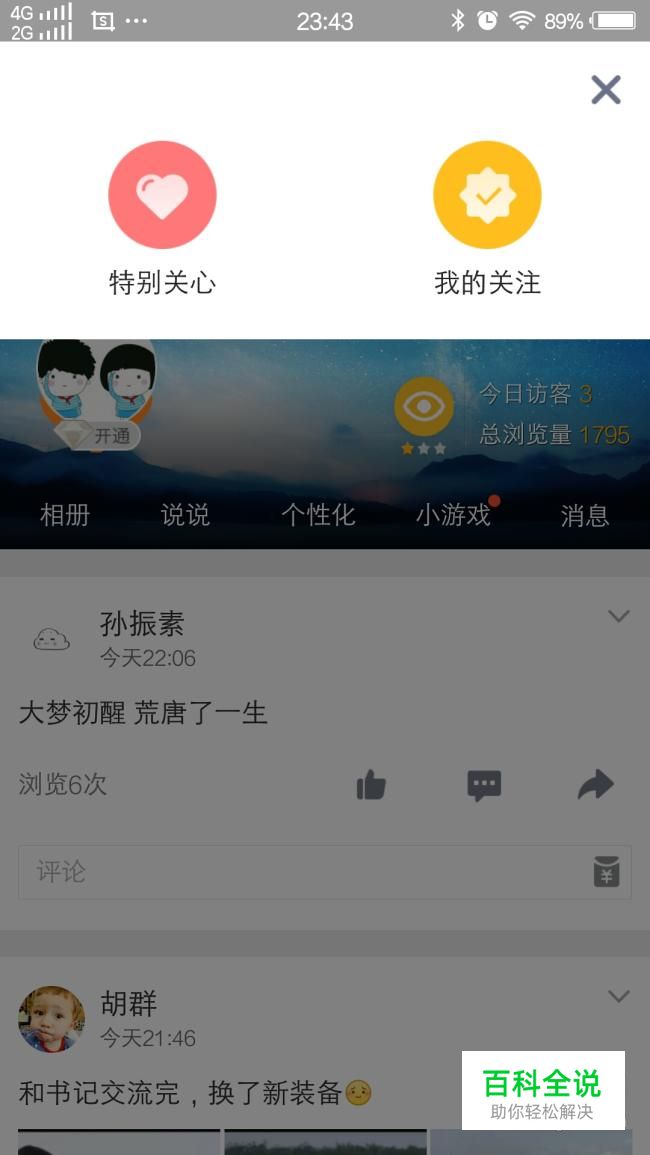650x1155 pixels.
Task: View visitors via the eye icon
Action: (424, 407)
